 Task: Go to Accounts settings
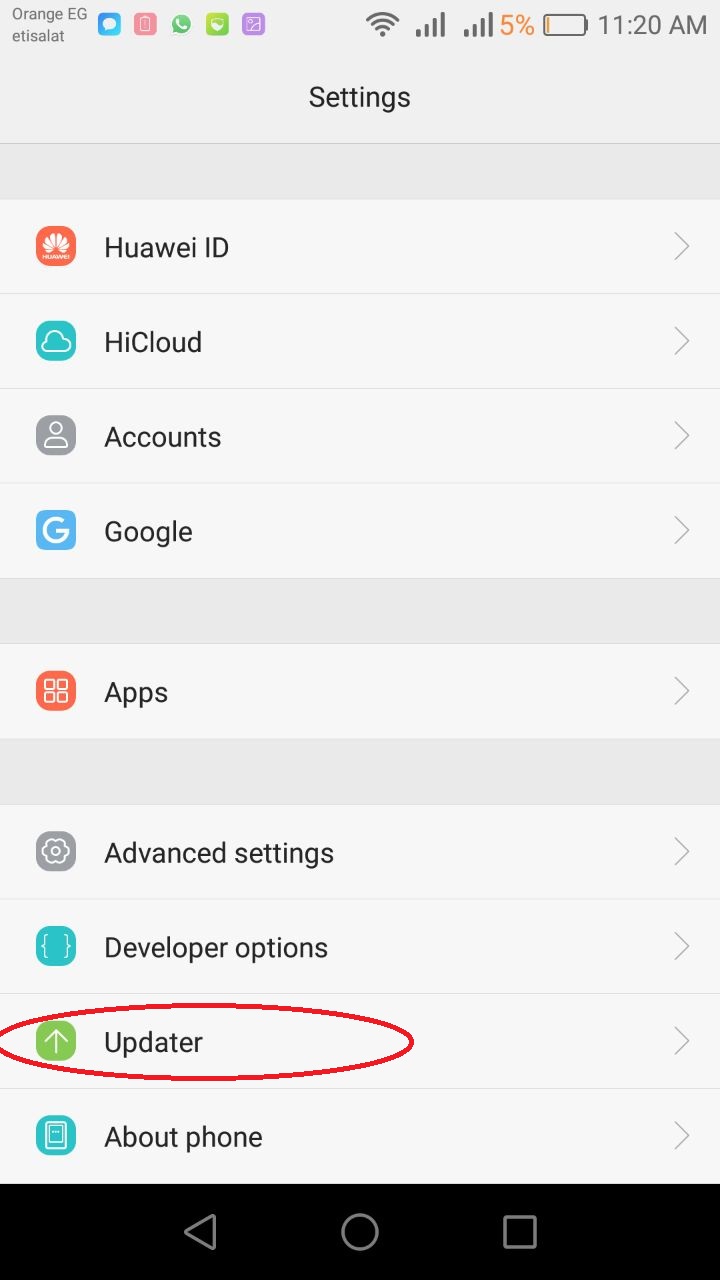pyautogui.click(x=360, y=437)
